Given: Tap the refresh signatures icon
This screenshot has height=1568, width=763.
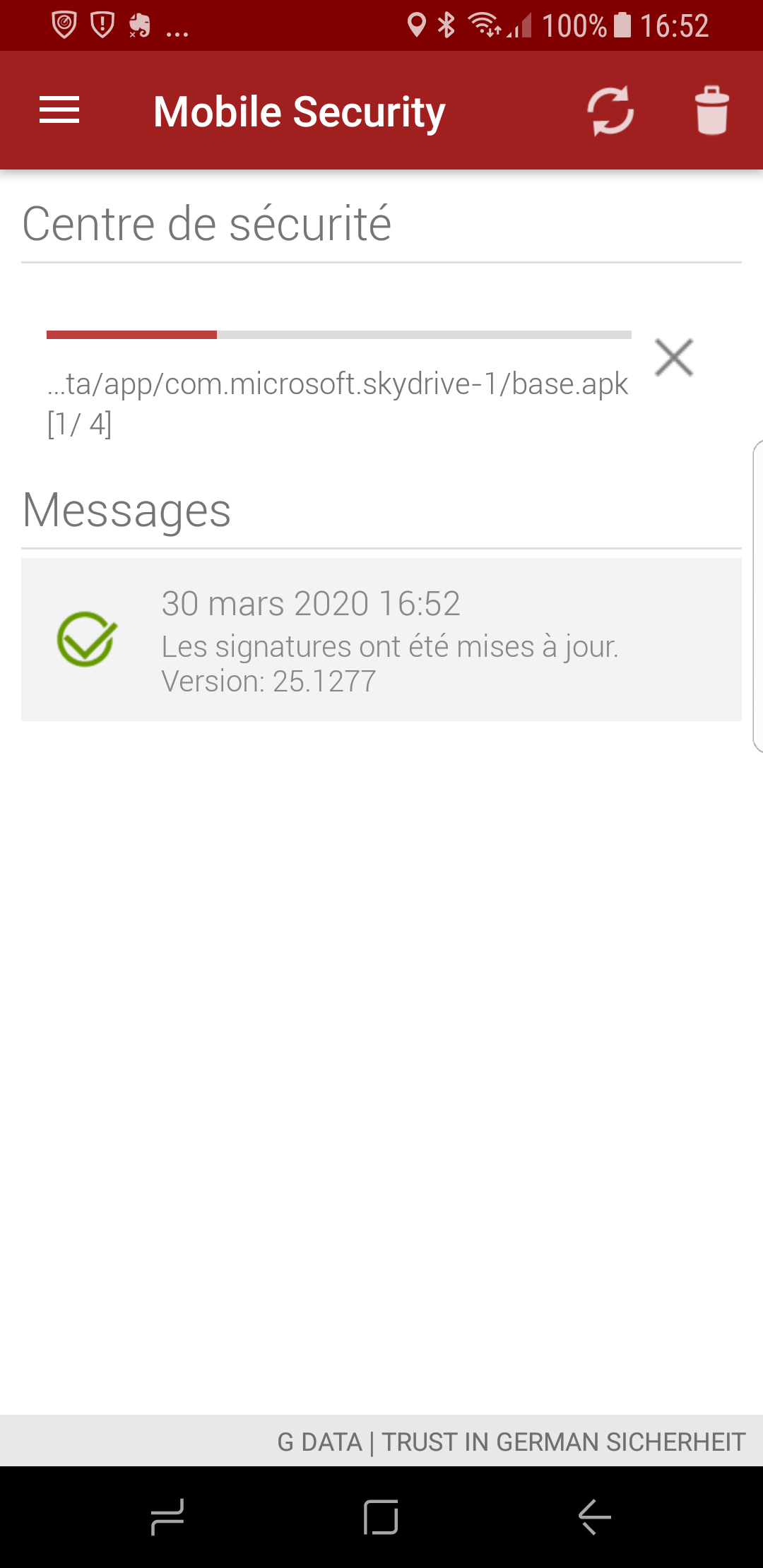Looking at the screenshot, I should click(x=610, y=111).
